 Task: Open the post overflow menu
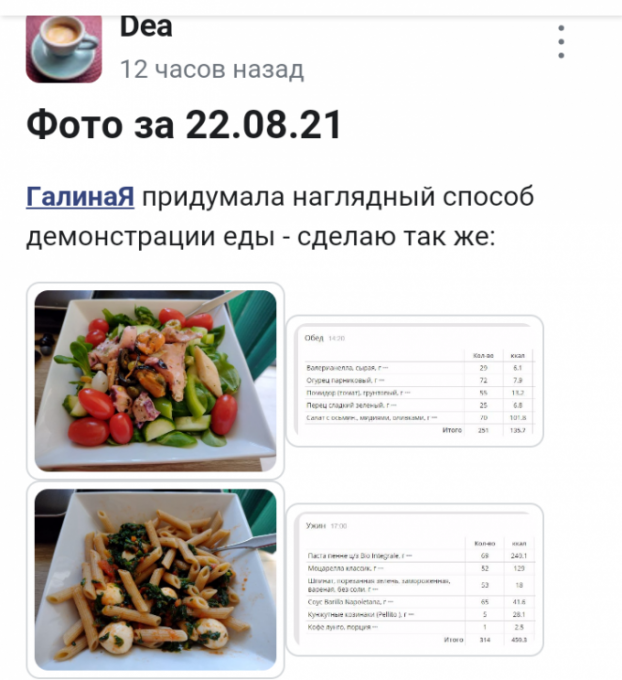[561, 42]
